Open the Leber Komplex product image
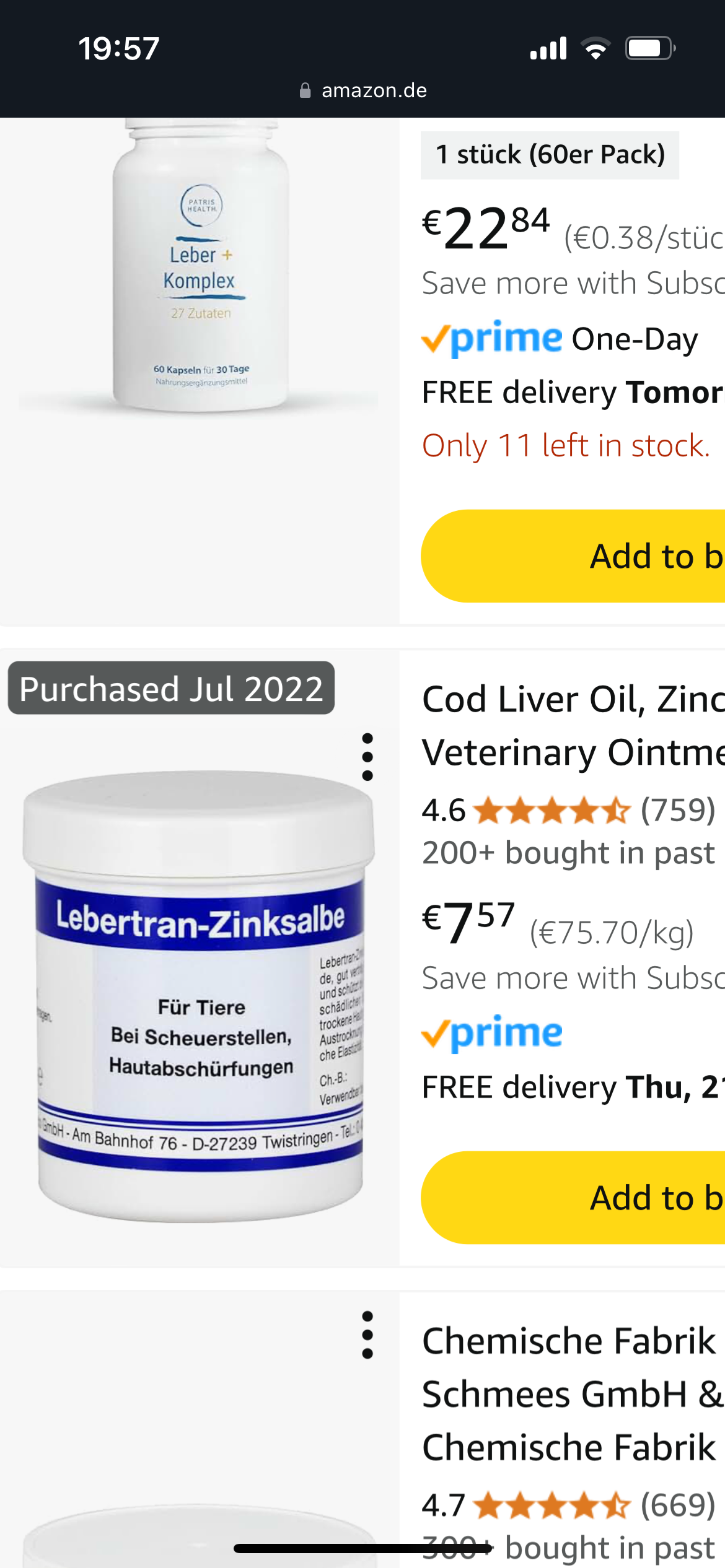This screenshot has height=1568, width=725. pos(200,266)
